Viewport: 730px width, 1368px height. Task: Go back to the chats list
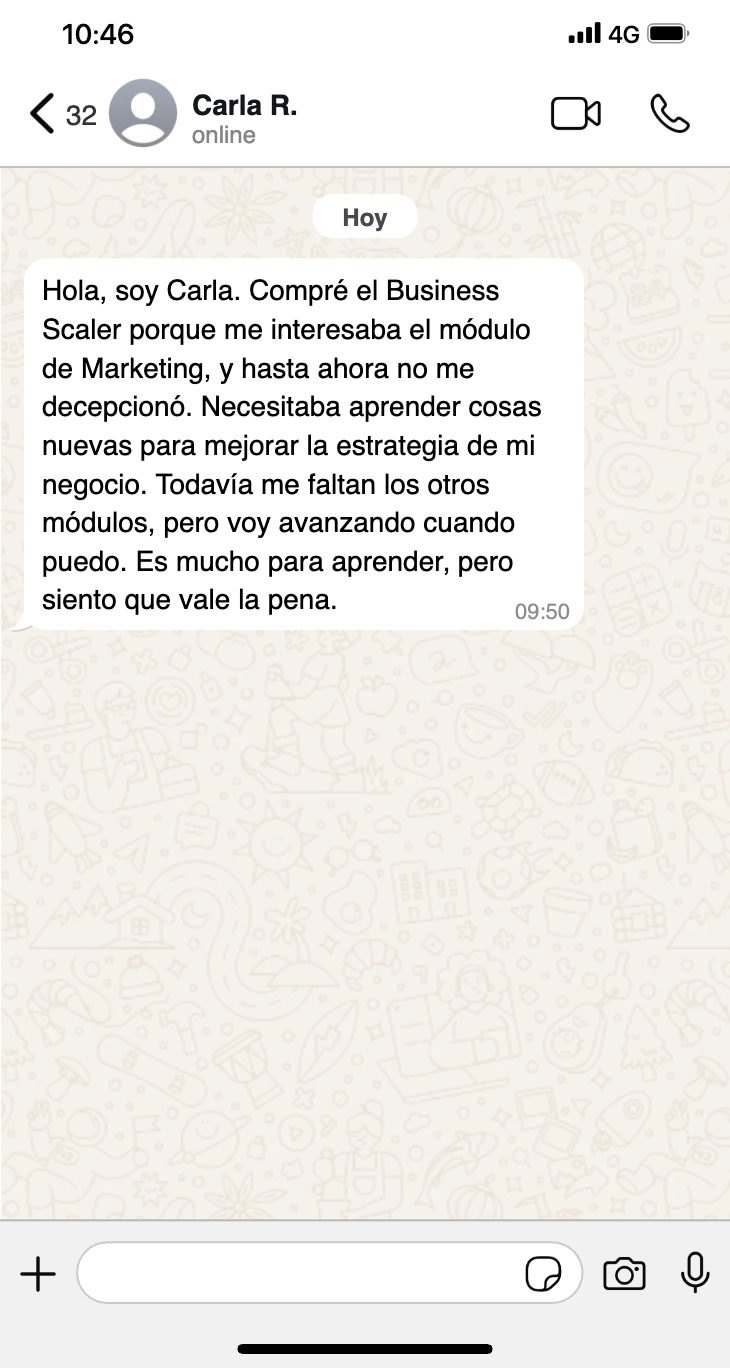(x=42, y=114)
